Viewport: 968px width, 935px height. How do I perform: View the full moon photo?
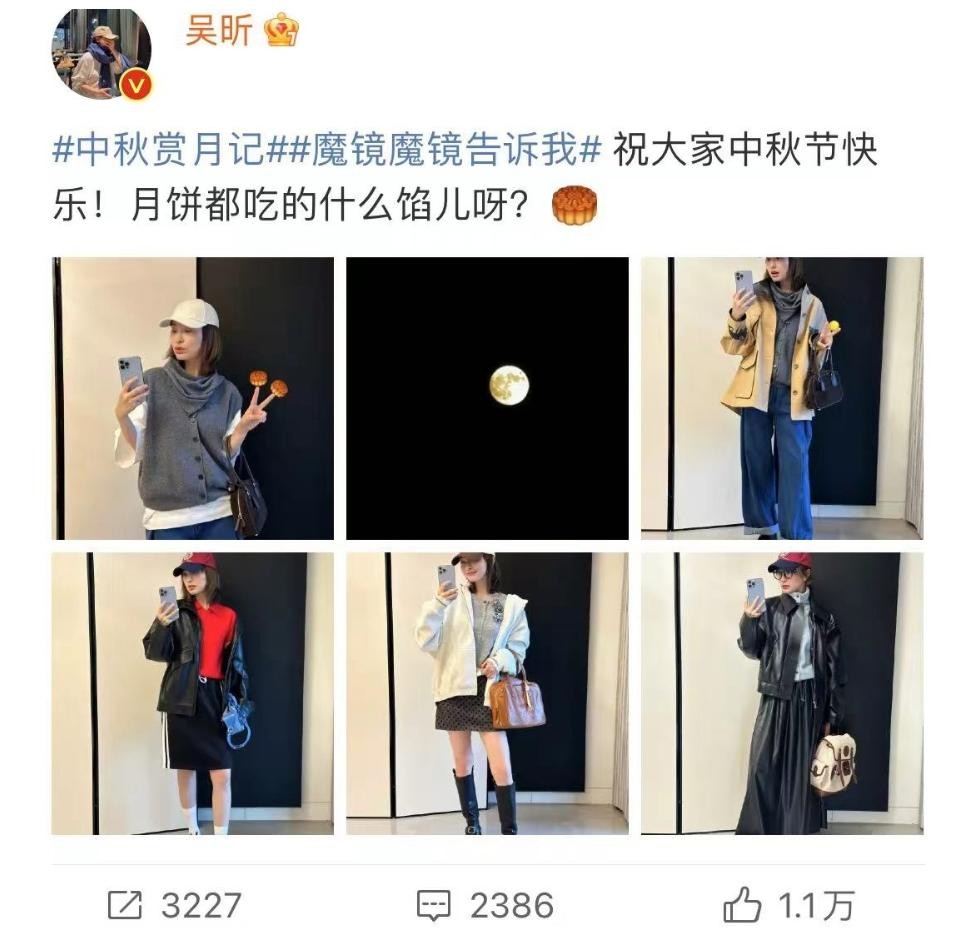(x=487, y=398)
